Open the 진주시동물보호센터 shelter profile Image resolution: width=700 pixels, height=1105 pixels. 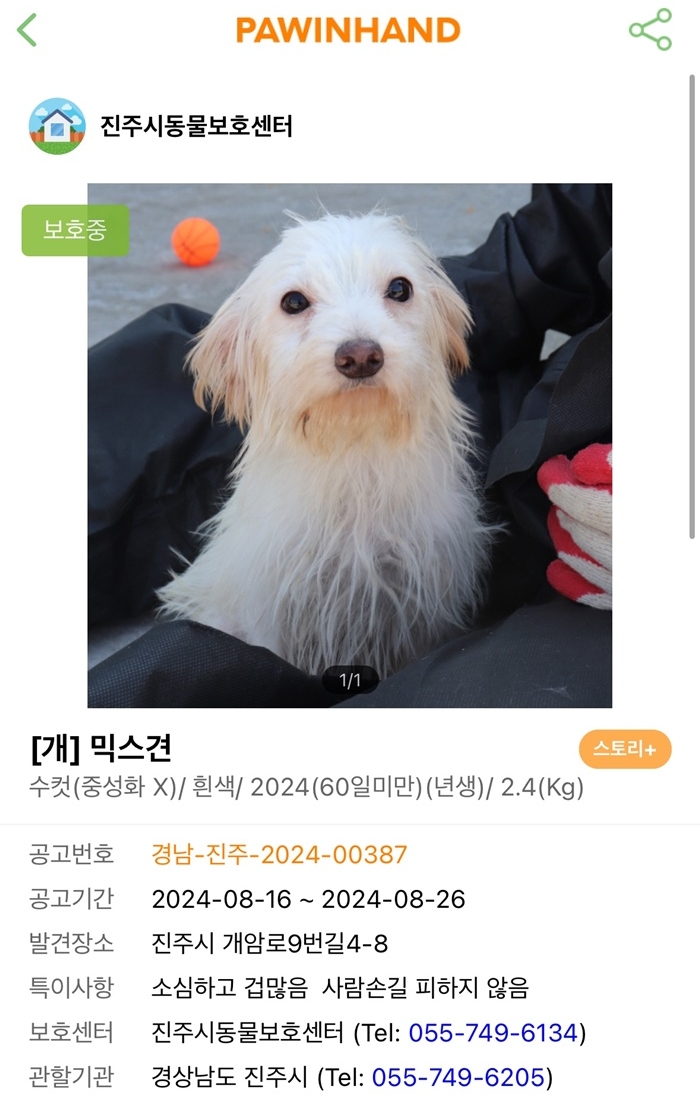tap(195, 126)
